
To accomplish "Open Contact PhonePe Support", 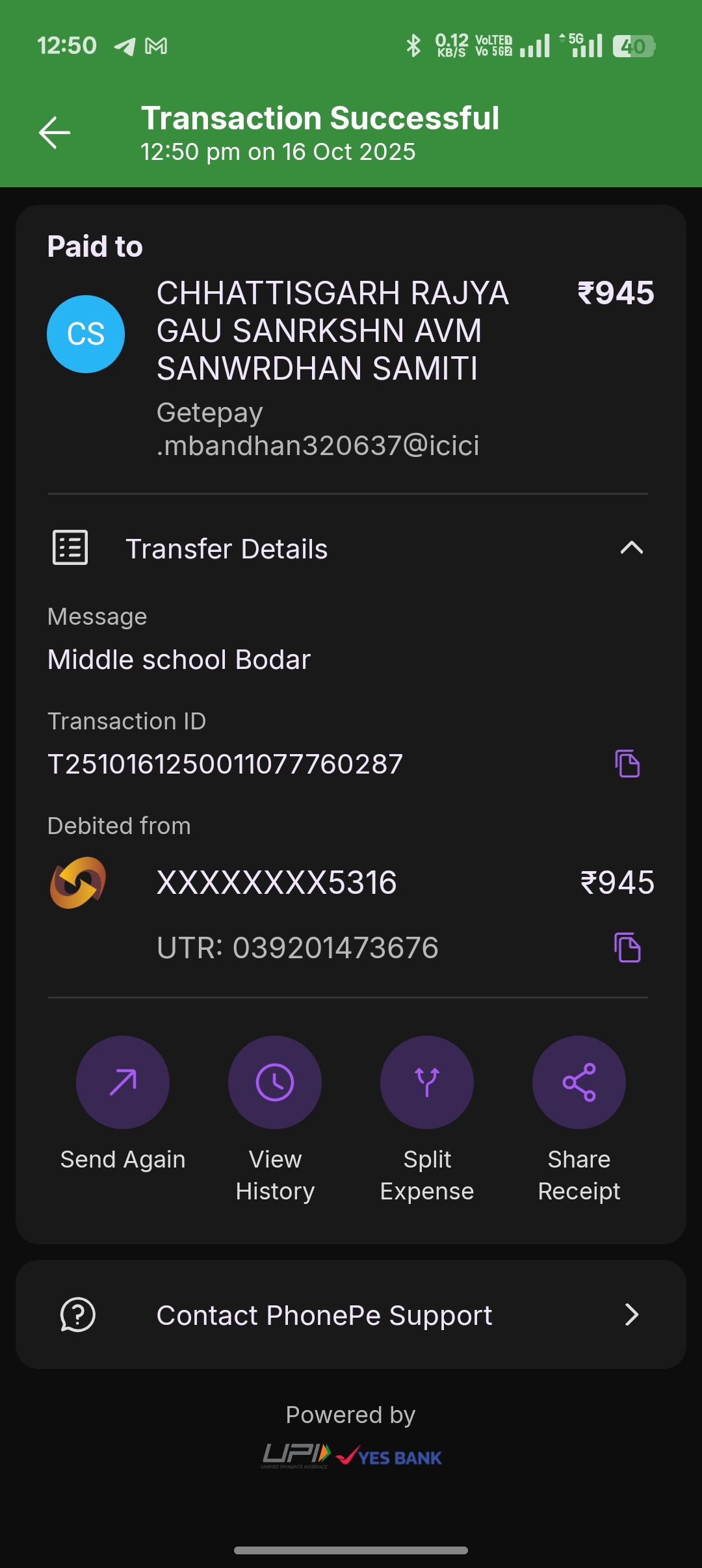I will (351, 1315).
